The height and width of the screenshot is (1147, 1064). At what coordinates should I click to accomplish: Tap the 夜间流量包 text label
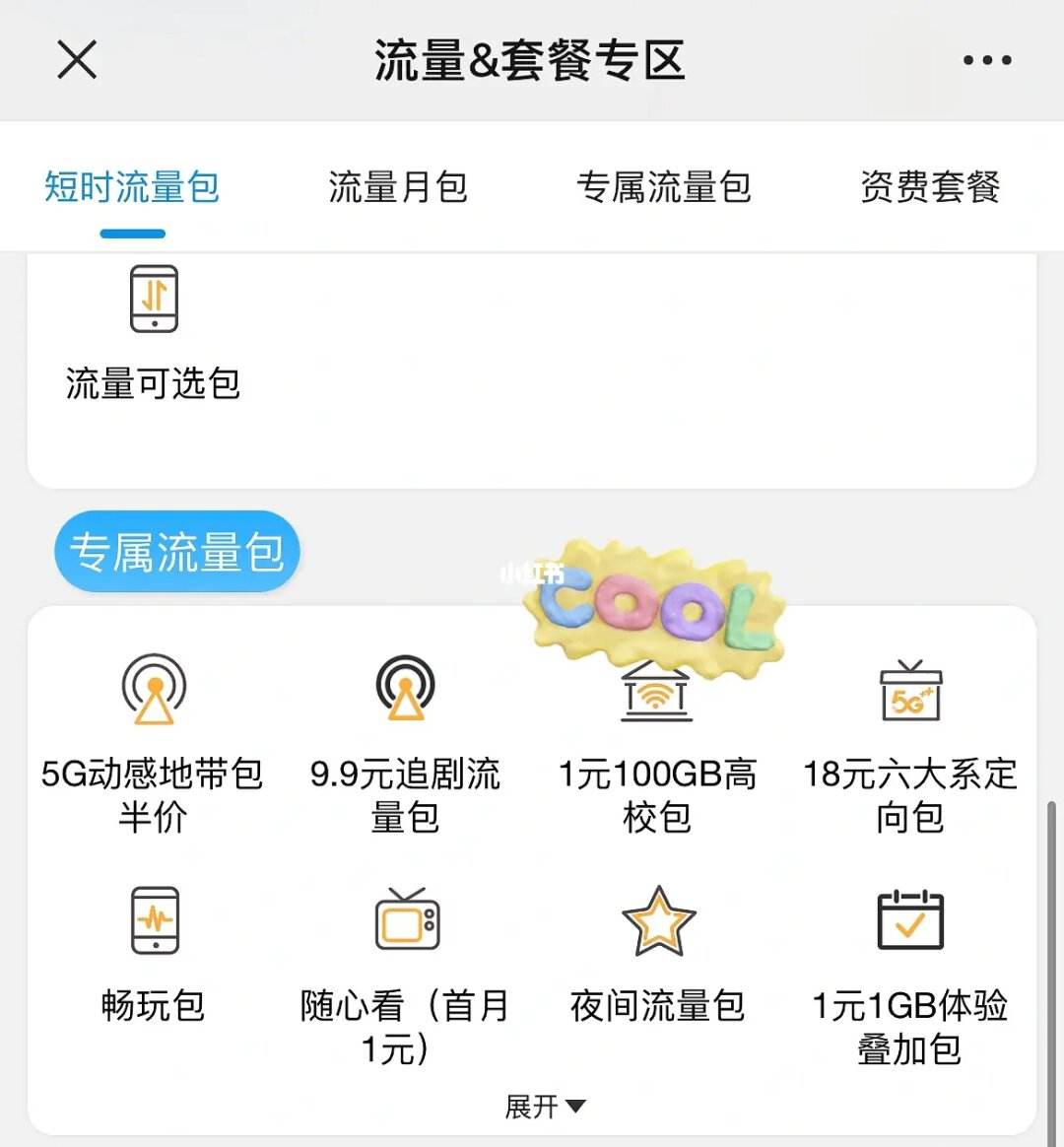click(657, 1006)
